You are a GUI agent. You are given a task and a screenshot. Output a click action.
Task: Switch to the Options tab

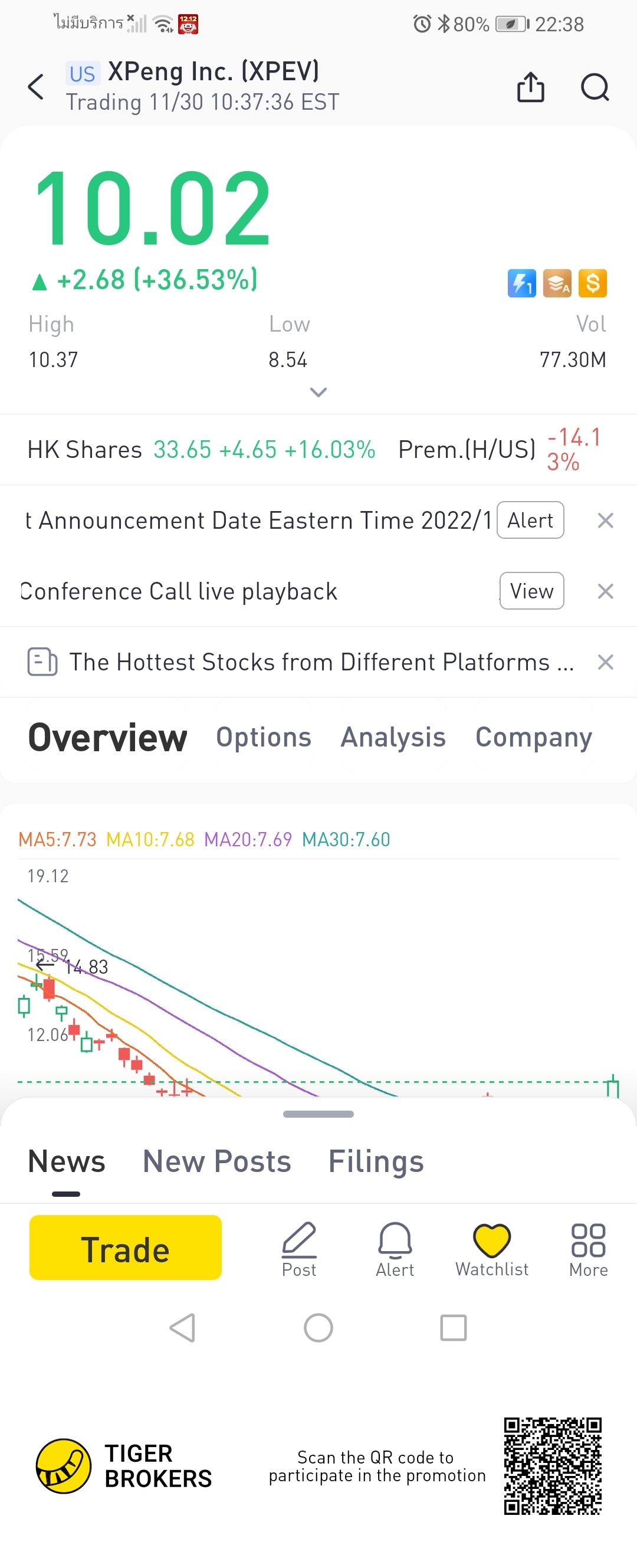(264, 737)
